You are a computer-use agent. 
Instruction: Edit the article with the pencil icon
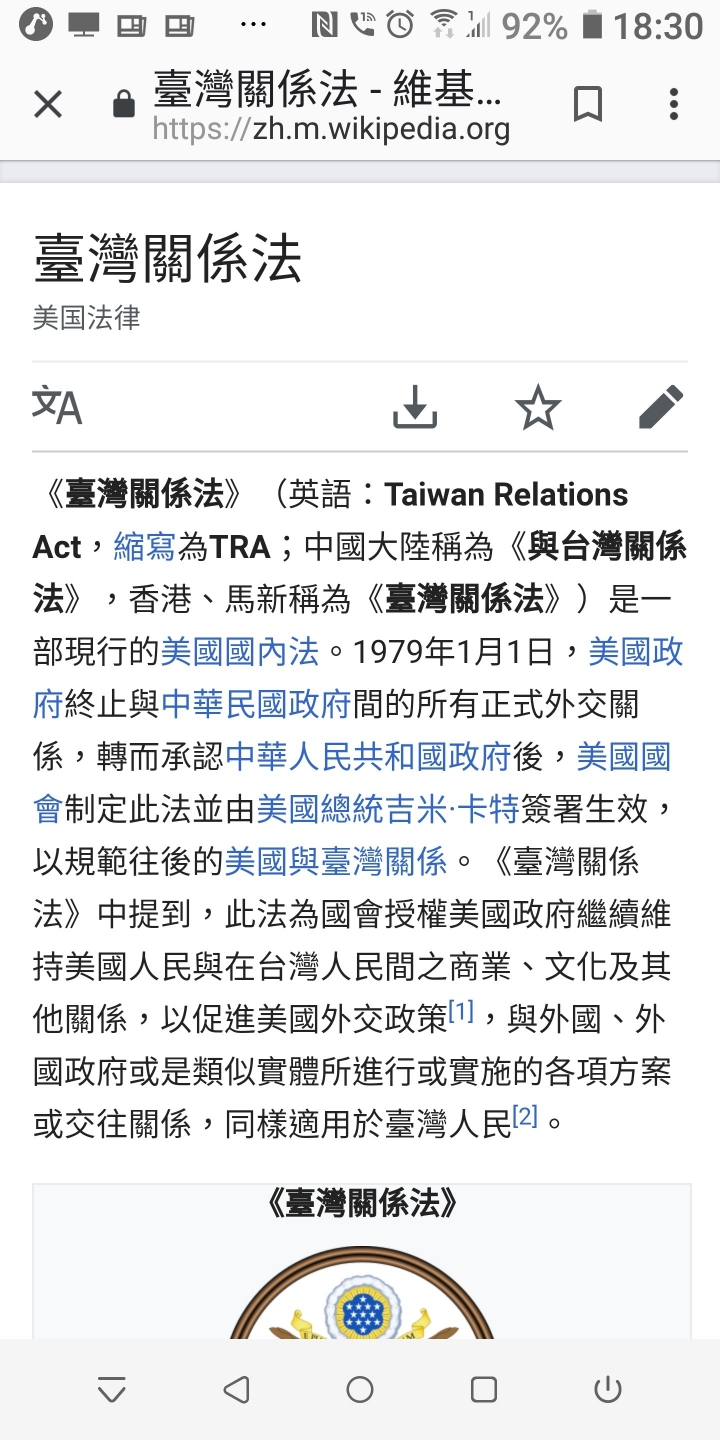coord(661,407)
